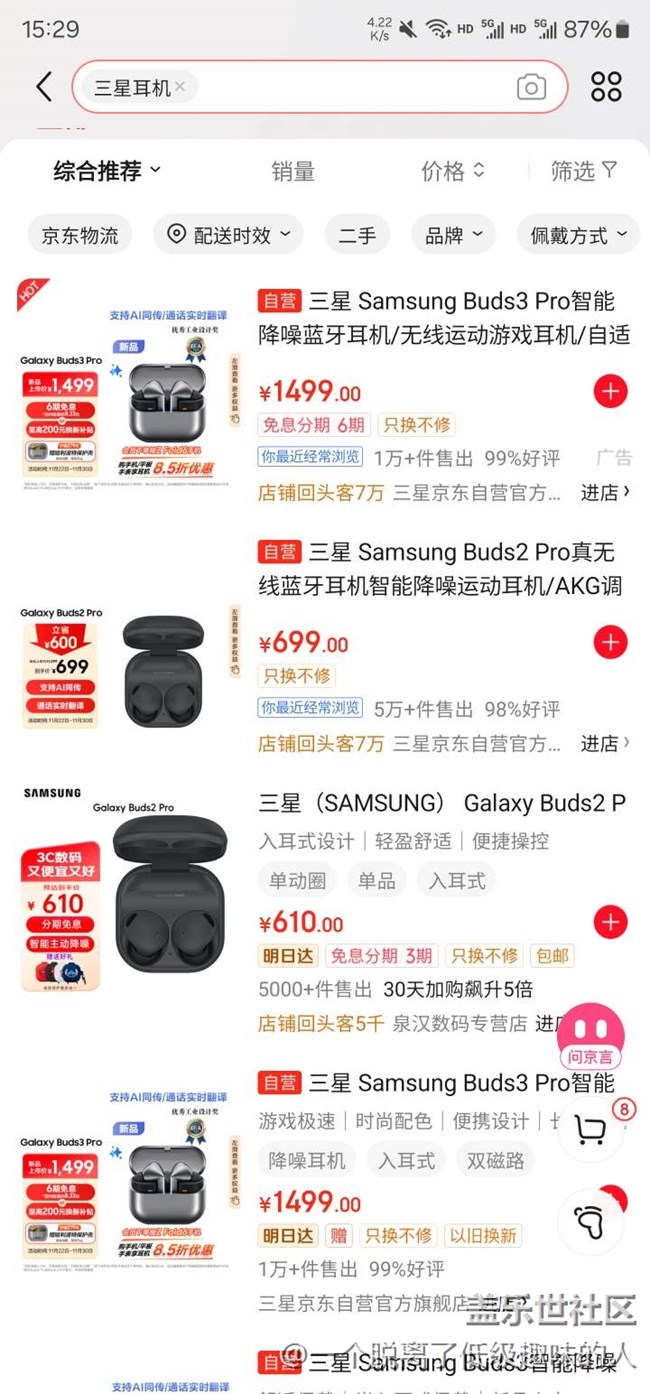650x1394 pixels.
Task: Open the four-circle category menu icon
Action: pyautogui.click(x=606, y=87)
